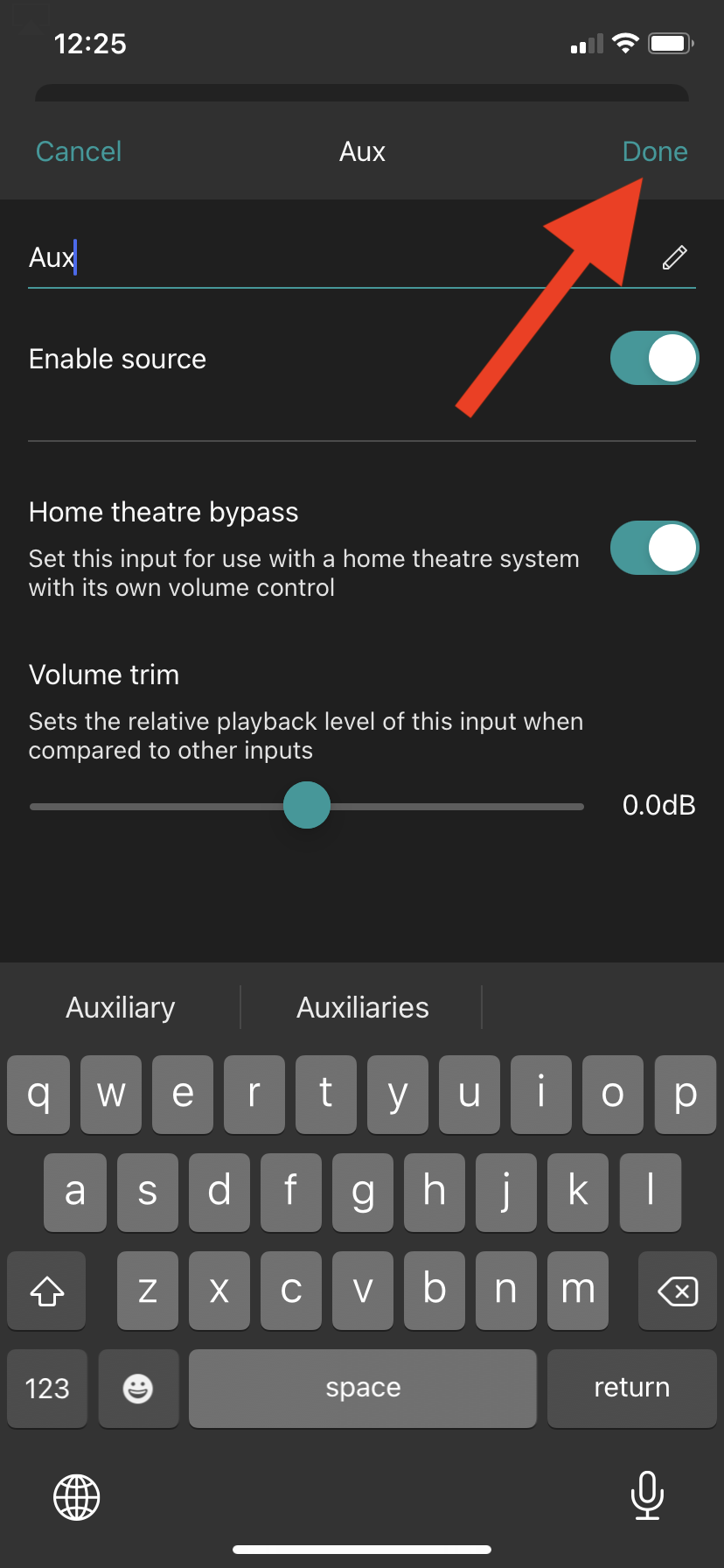This screenshot has width=724, height=1568.
Task: Turn off Home theatre bypass
Action: [x=654, y=548]
